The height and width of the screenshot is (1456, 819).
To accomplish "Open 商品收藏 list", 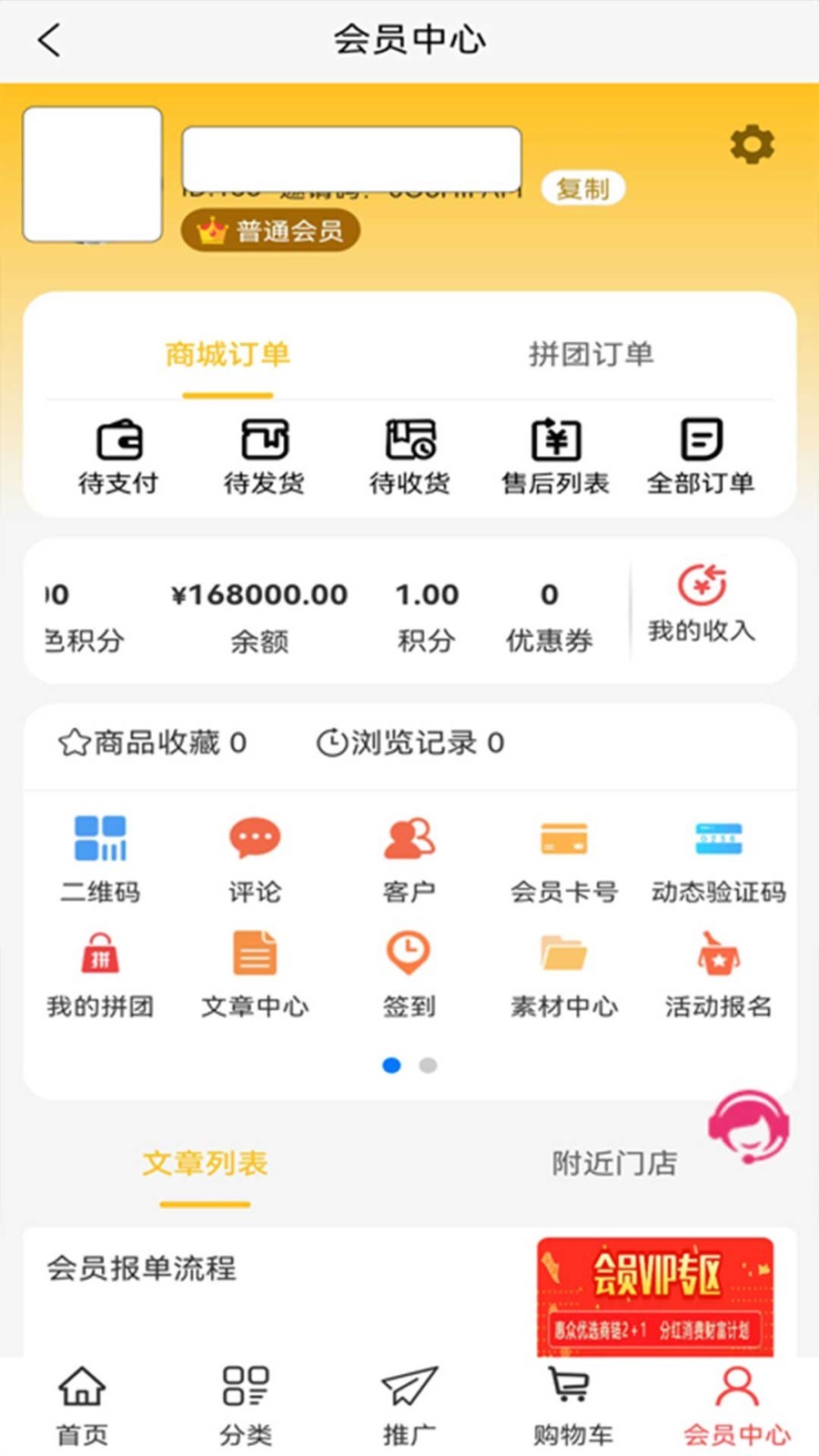I will coord(153,743).
